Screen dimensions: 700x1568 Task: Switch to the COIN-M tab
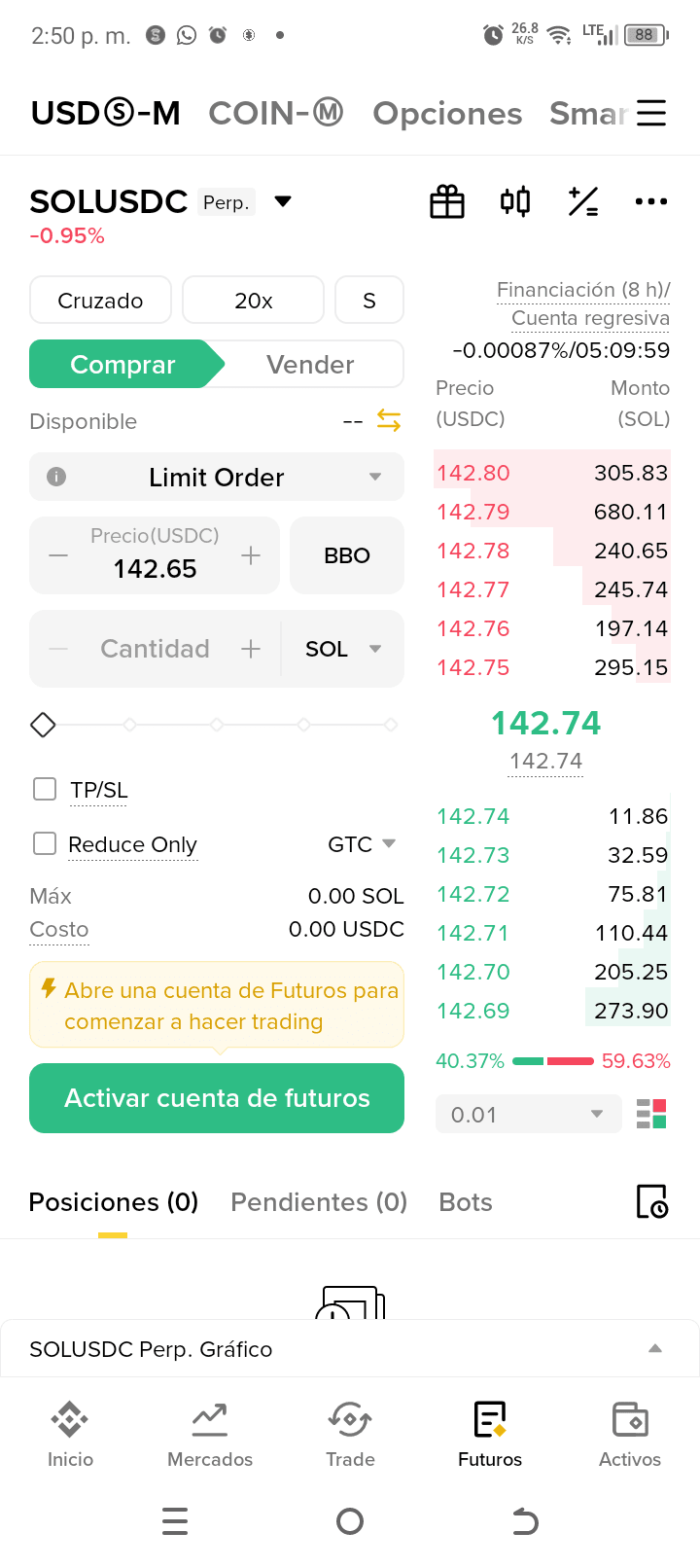[276, 113]
